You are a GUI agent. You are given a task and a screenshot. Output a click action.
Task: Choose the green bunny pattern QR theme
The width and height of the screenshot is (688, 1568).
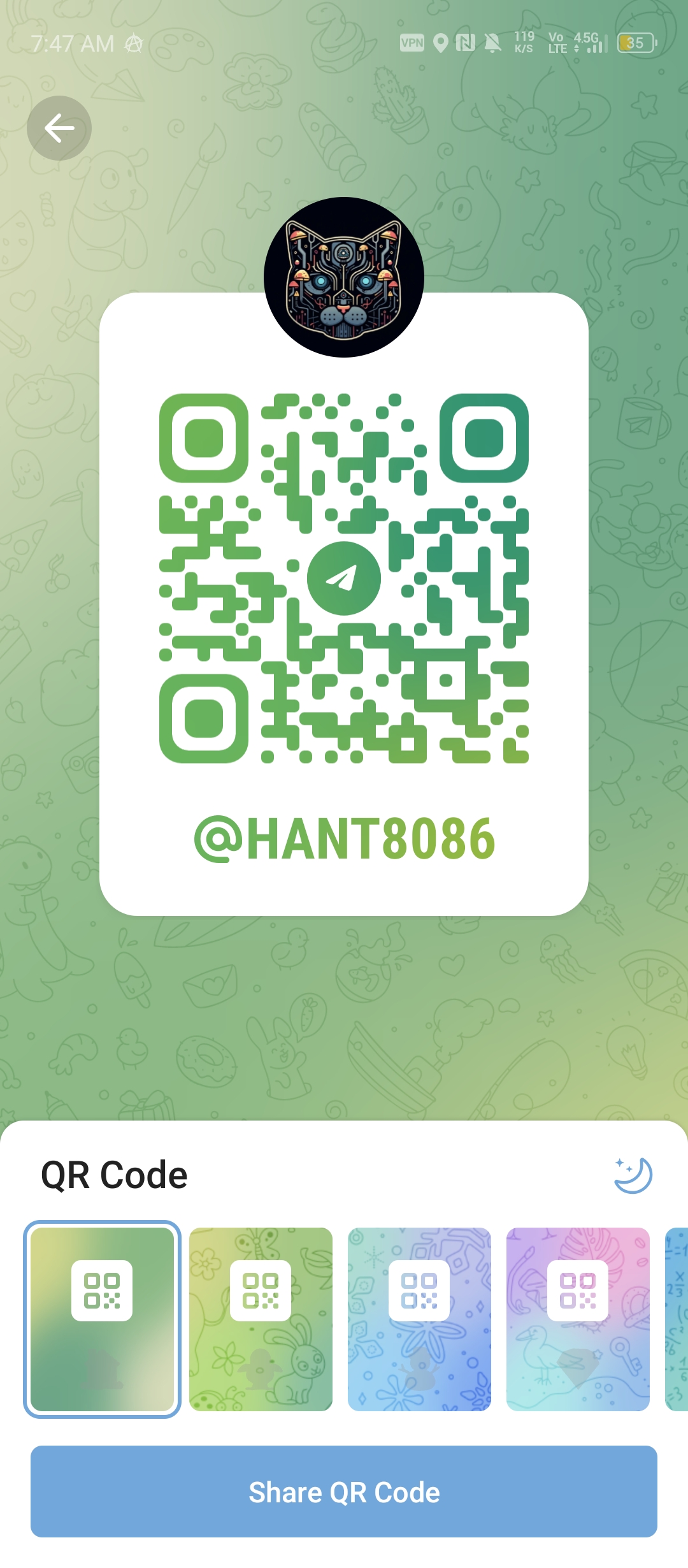click(x=261, y=1319)
